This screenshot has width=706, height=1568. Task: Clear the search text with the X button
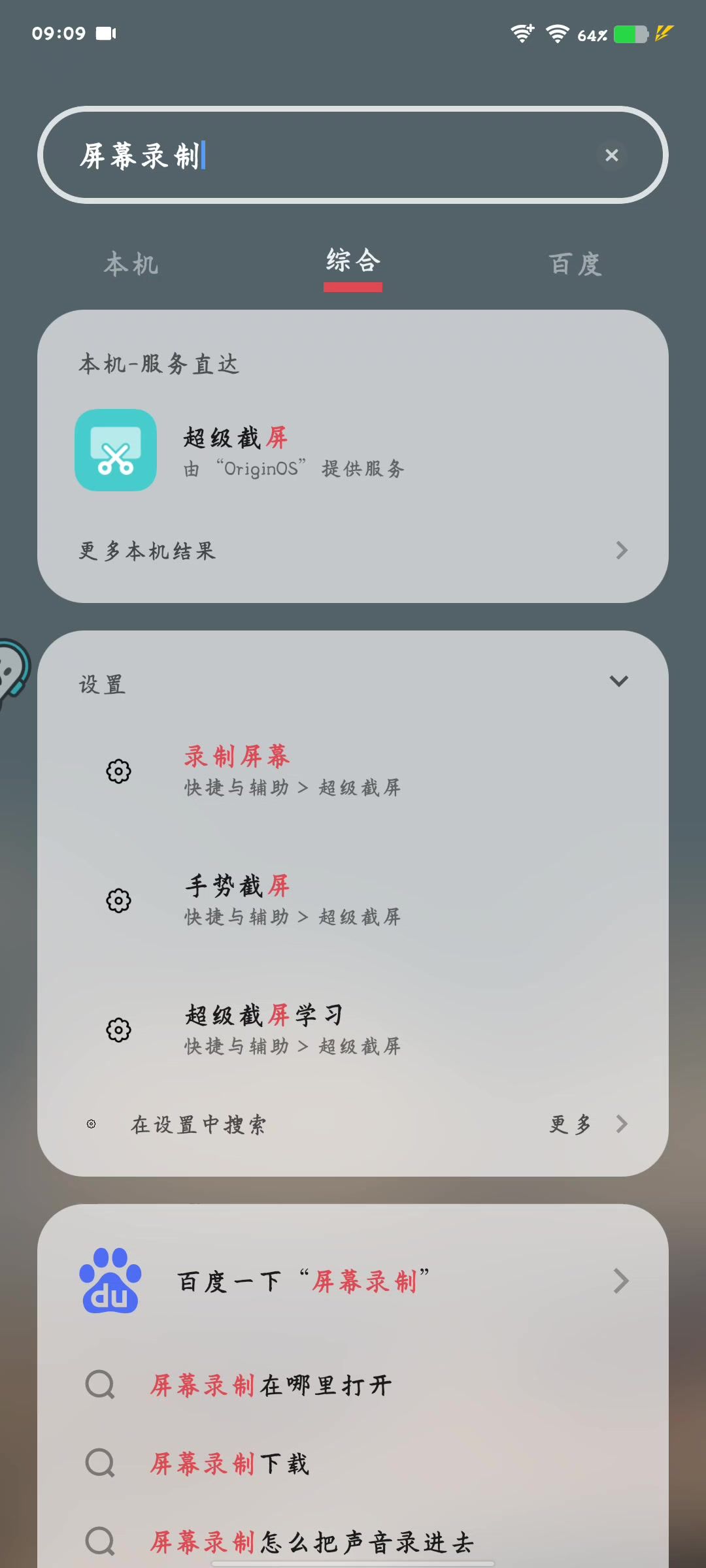tap(612, 155)
